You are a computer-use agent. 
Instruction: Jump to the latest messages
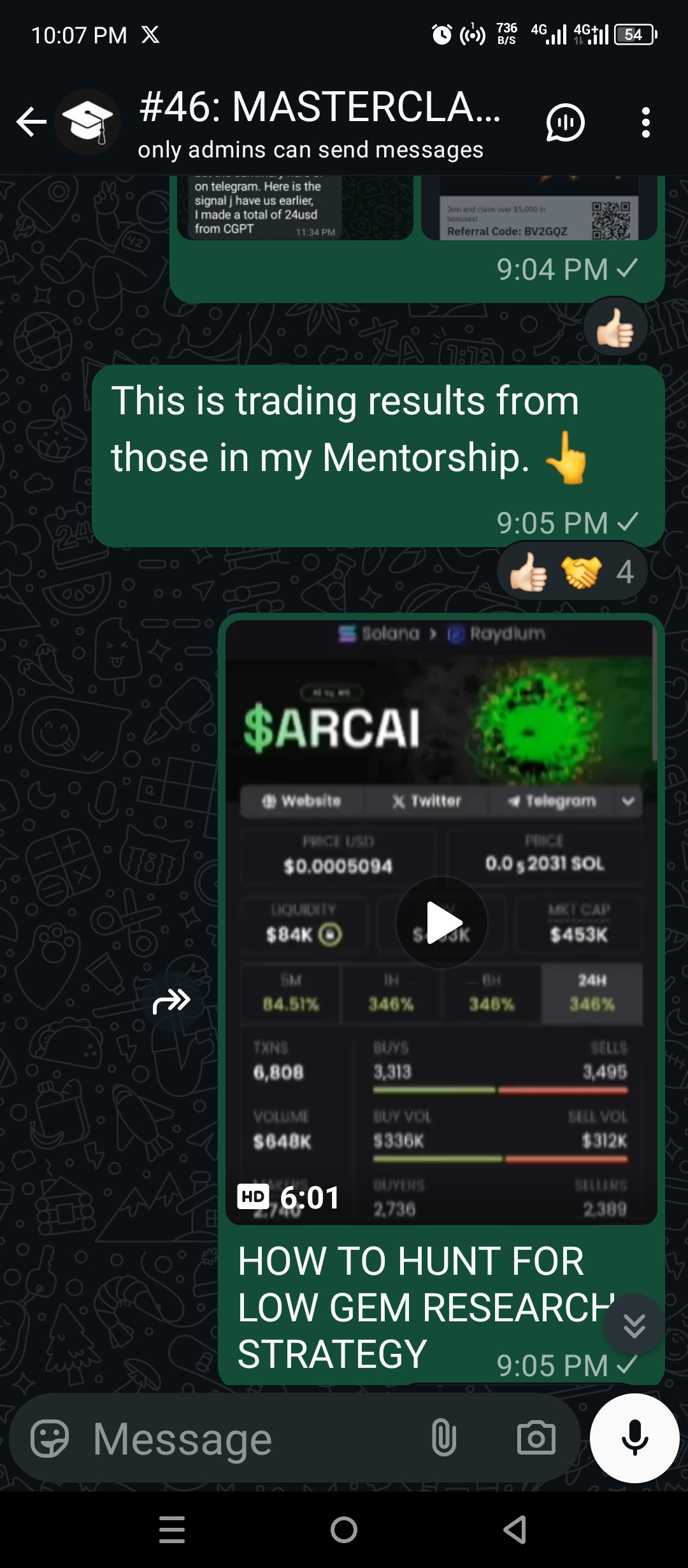pyautogui.click(x=634, y=1325)
